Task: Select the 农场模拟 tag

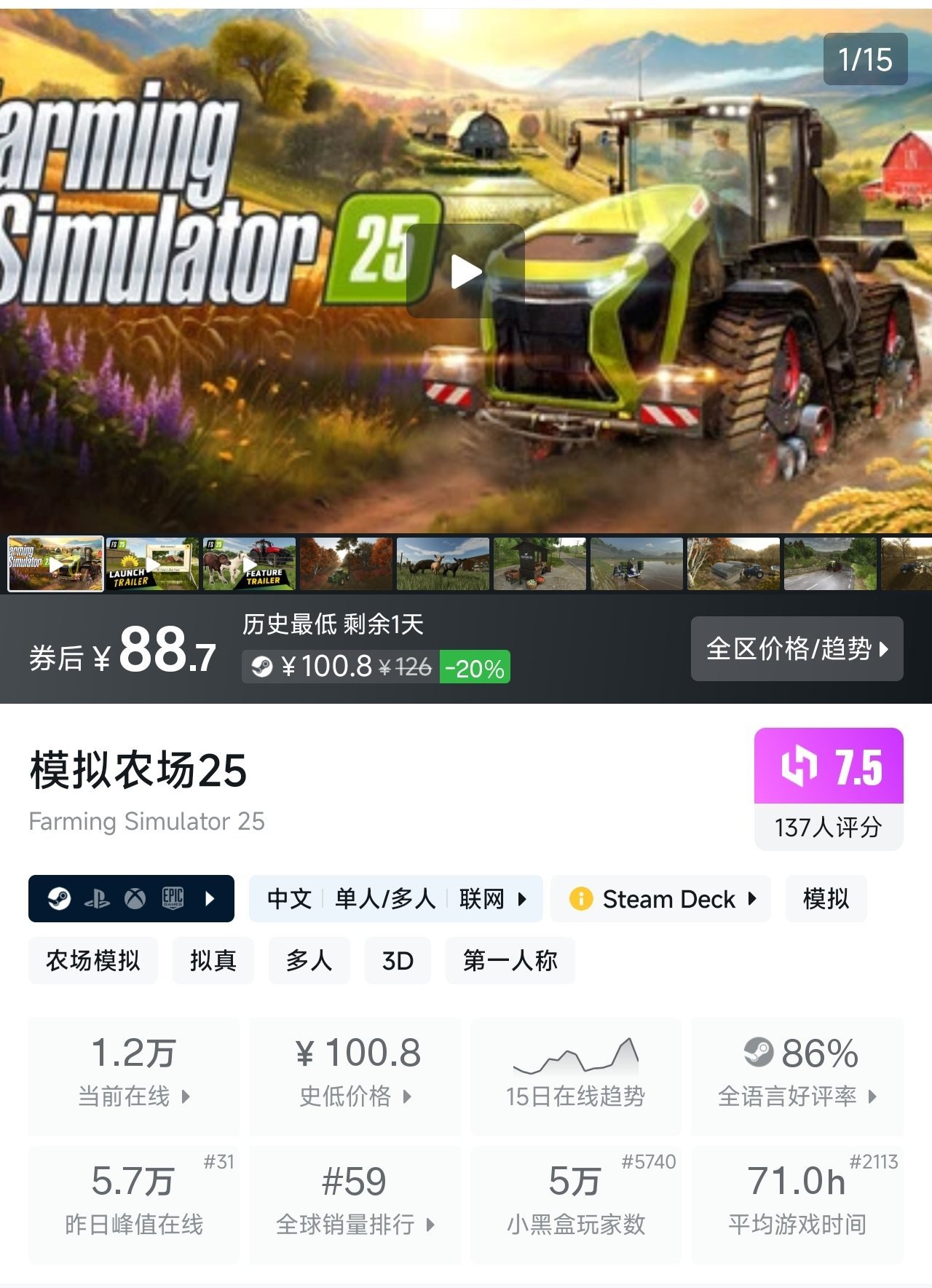Action: coord(92,960)
